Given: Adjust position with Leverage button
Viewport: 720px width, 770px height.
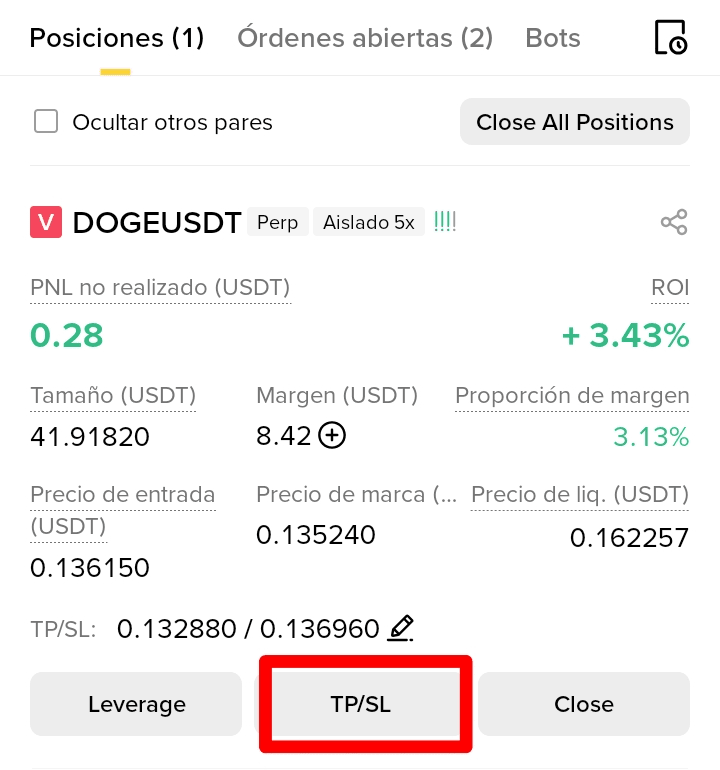Looking at the screenshot, I should 136,704.
